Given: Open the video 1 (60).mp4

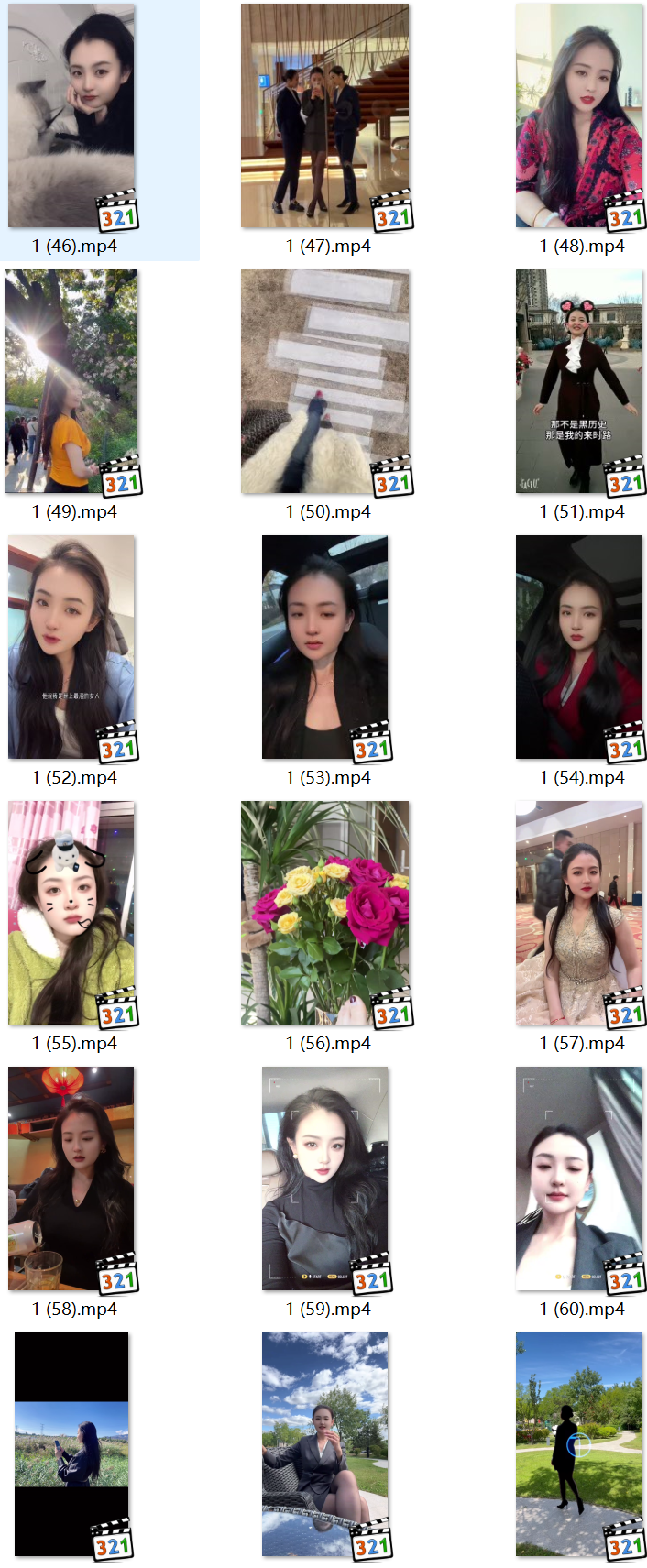Looking at the screenshot, I should [x=578, y=1179].
